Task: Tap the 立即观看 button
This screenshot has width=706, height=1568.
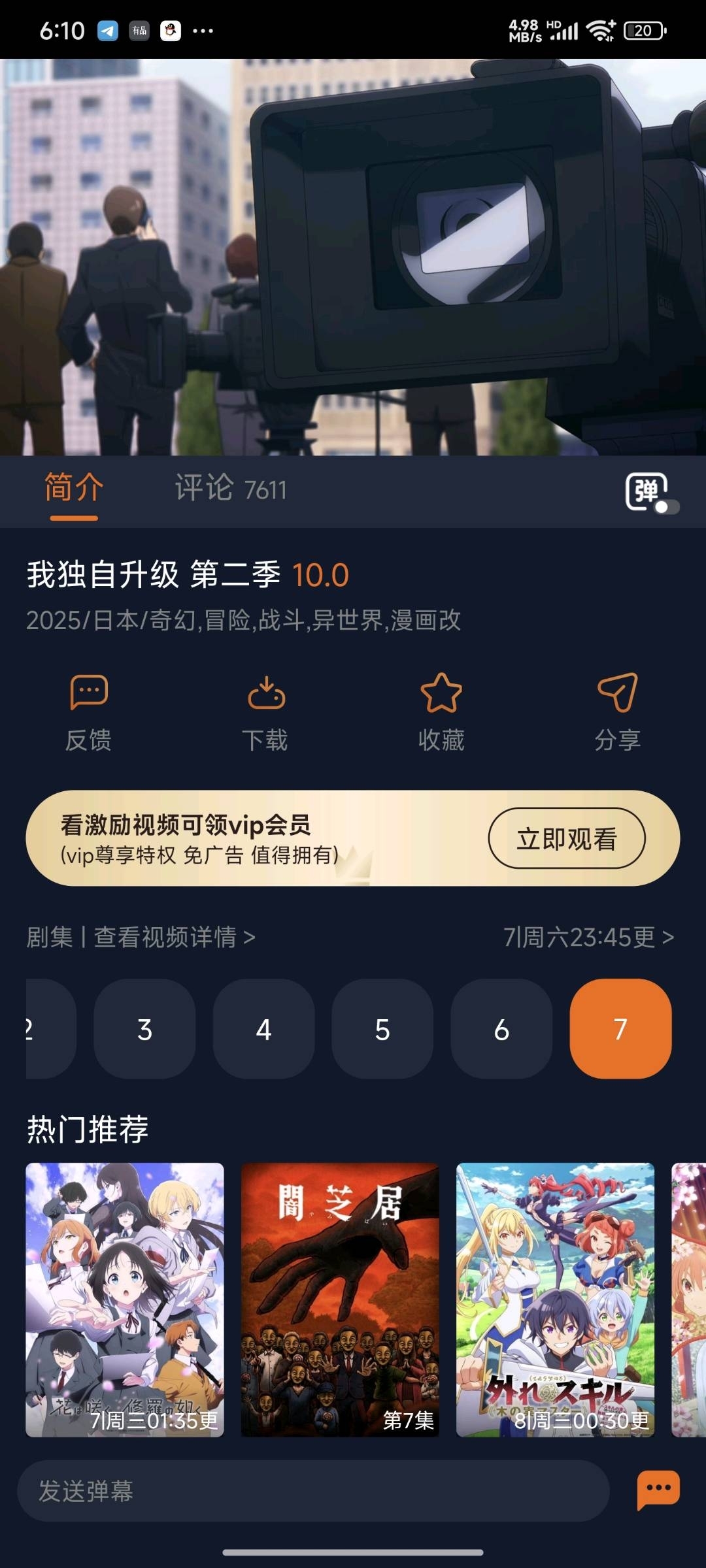Action: 566,839
